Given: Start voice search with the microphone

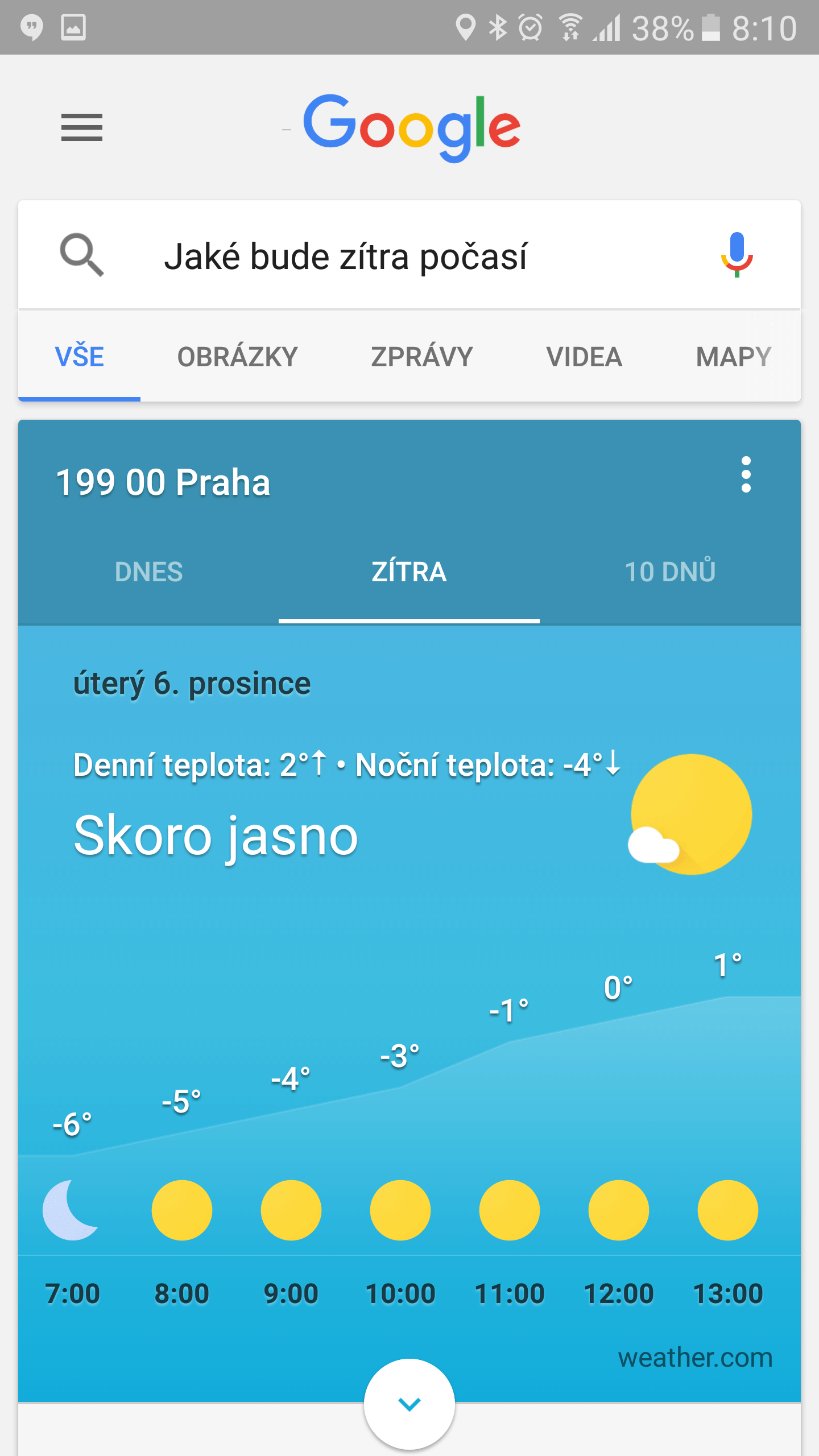Looking at the screenshot, I should [x=737, y=255].
